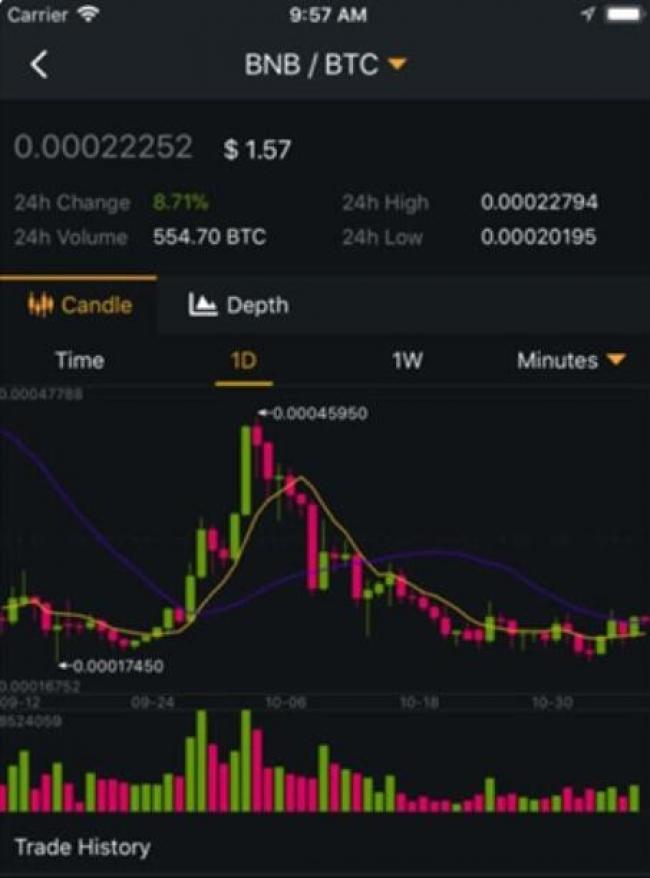Expand the Minutes interval dropdown
Viewport: 650px width, 878px height.
point(571,361)
